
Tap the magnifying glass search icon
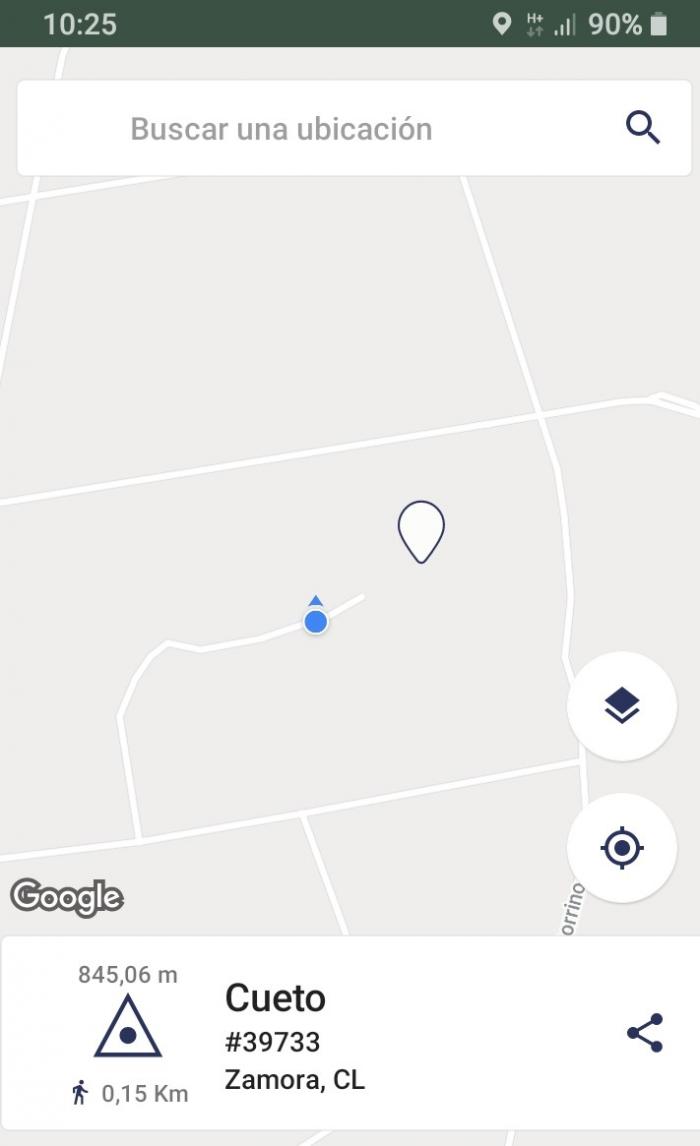[x=643, y=128]
